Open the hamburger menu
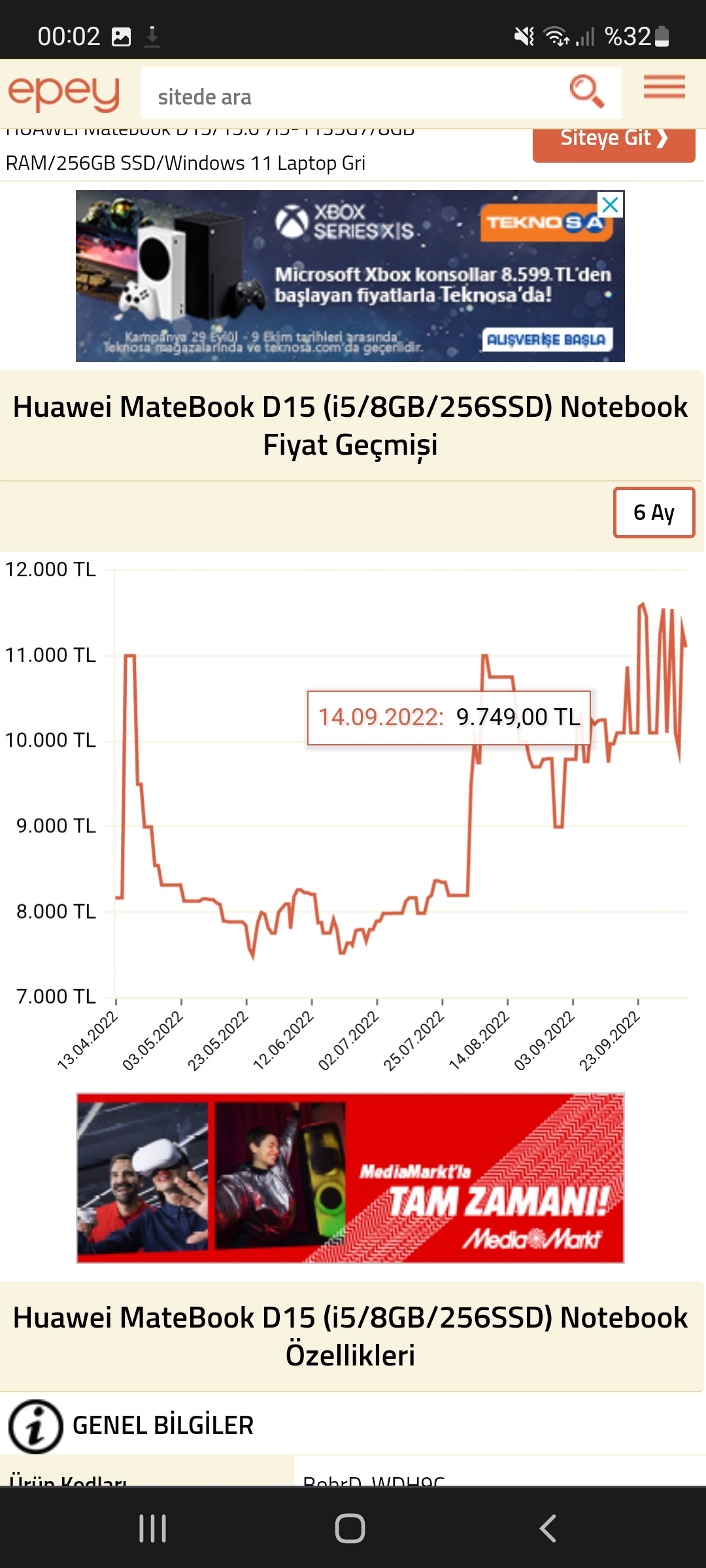Image resolution: width=706 pixels, height=1568 pixels. (664, 88)
